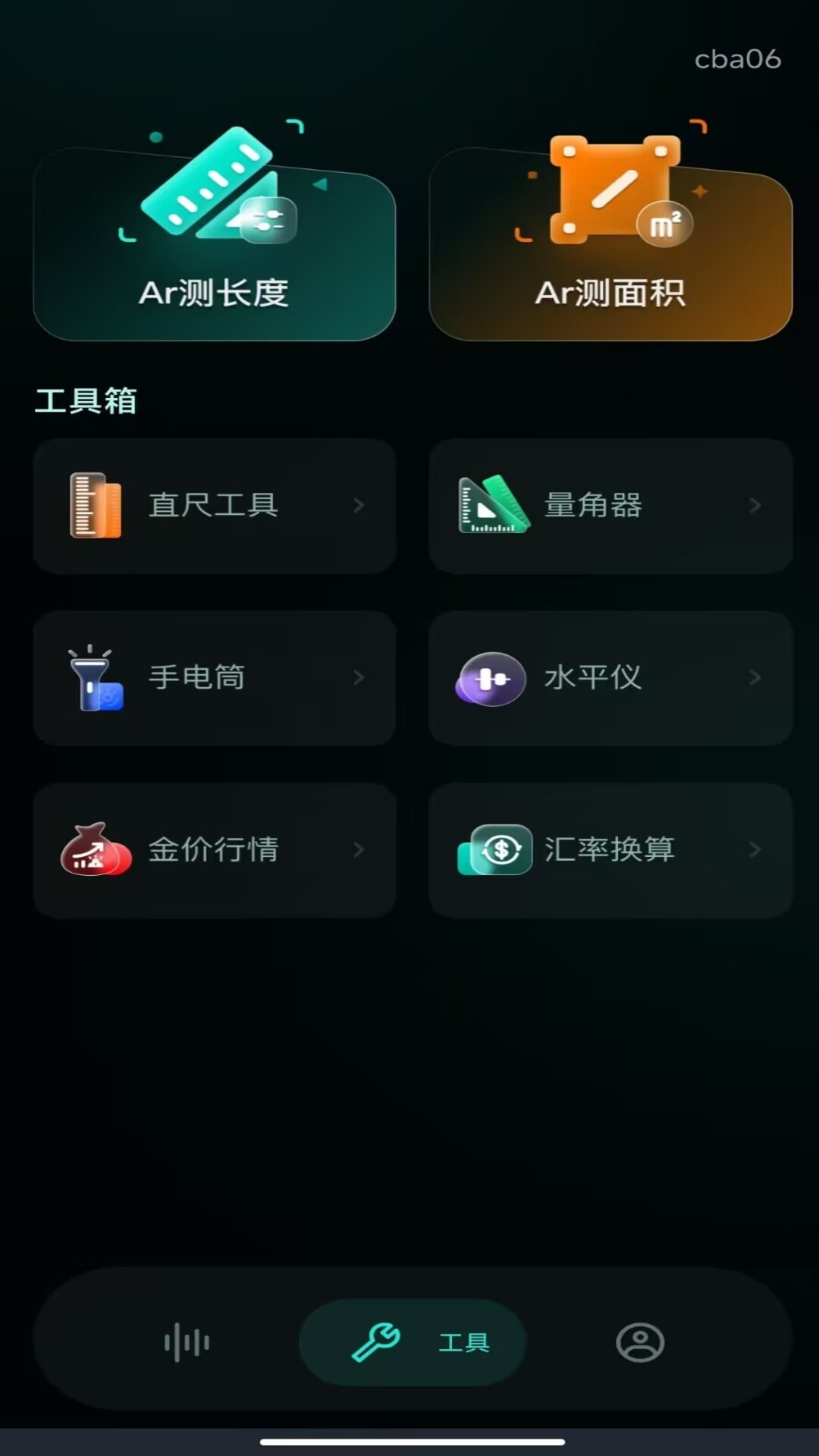This screenshot has height=1456, width=819.
Task: Tap the cba06 label at top right
Action: click(737, 59)
